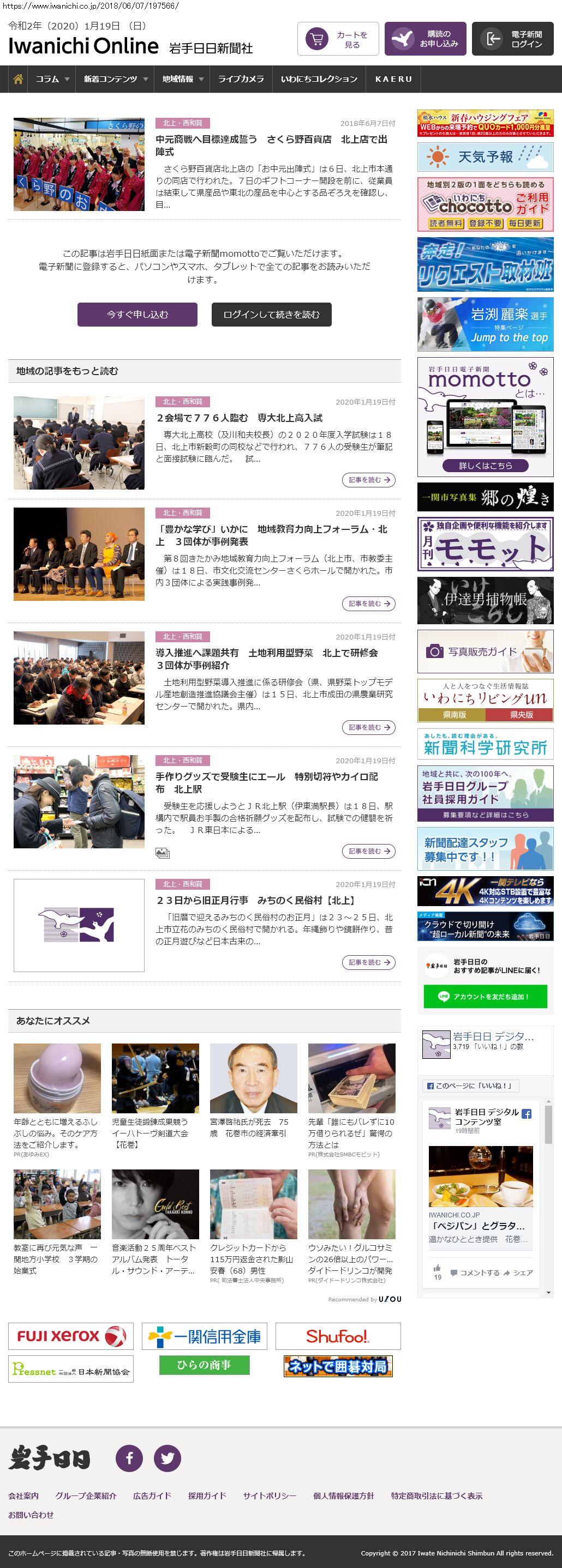Tap 今すぐ申し込む button
Screen dimensions: 562x1568
(x=137, y=315)
